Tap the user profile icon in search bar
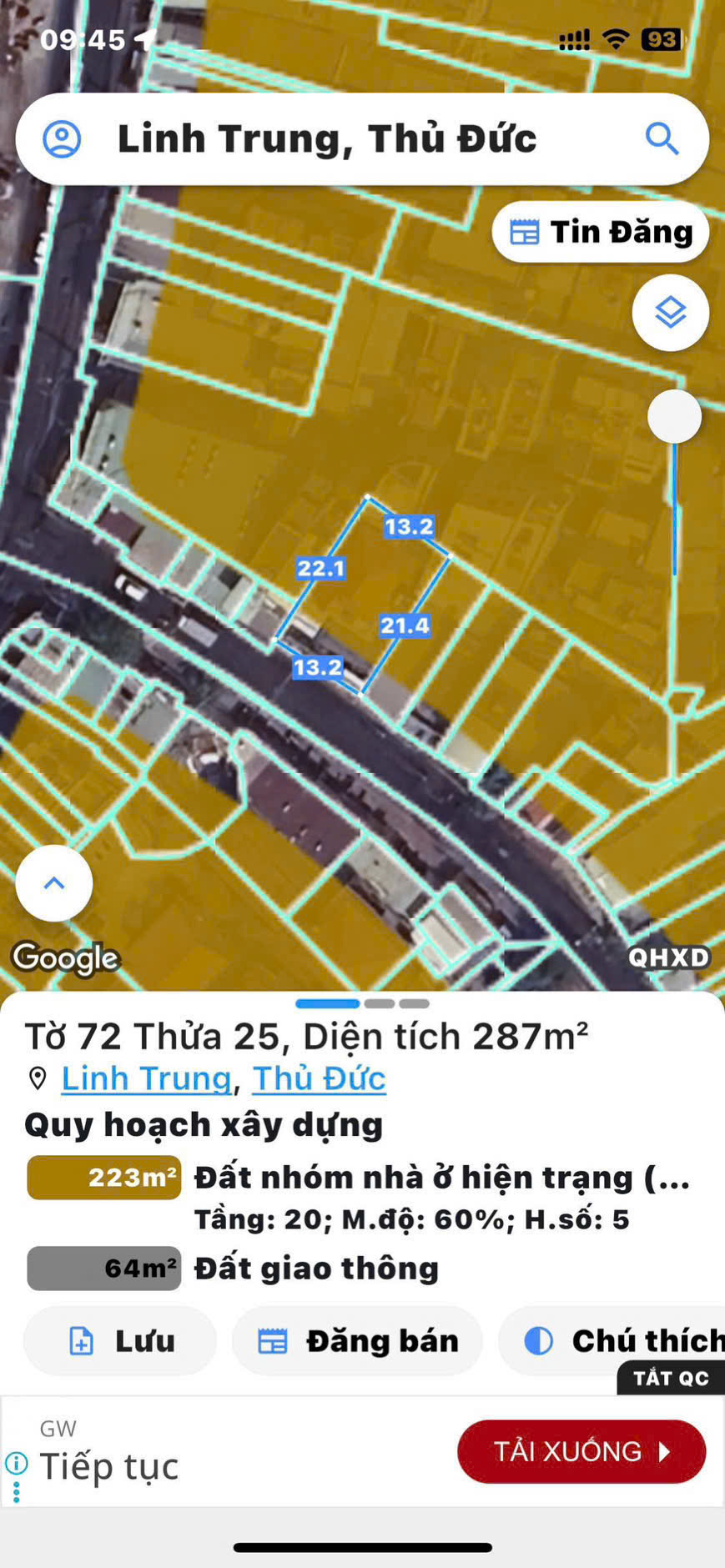The width and height of the screenshot is (725, 1568). tap(61, 138)
